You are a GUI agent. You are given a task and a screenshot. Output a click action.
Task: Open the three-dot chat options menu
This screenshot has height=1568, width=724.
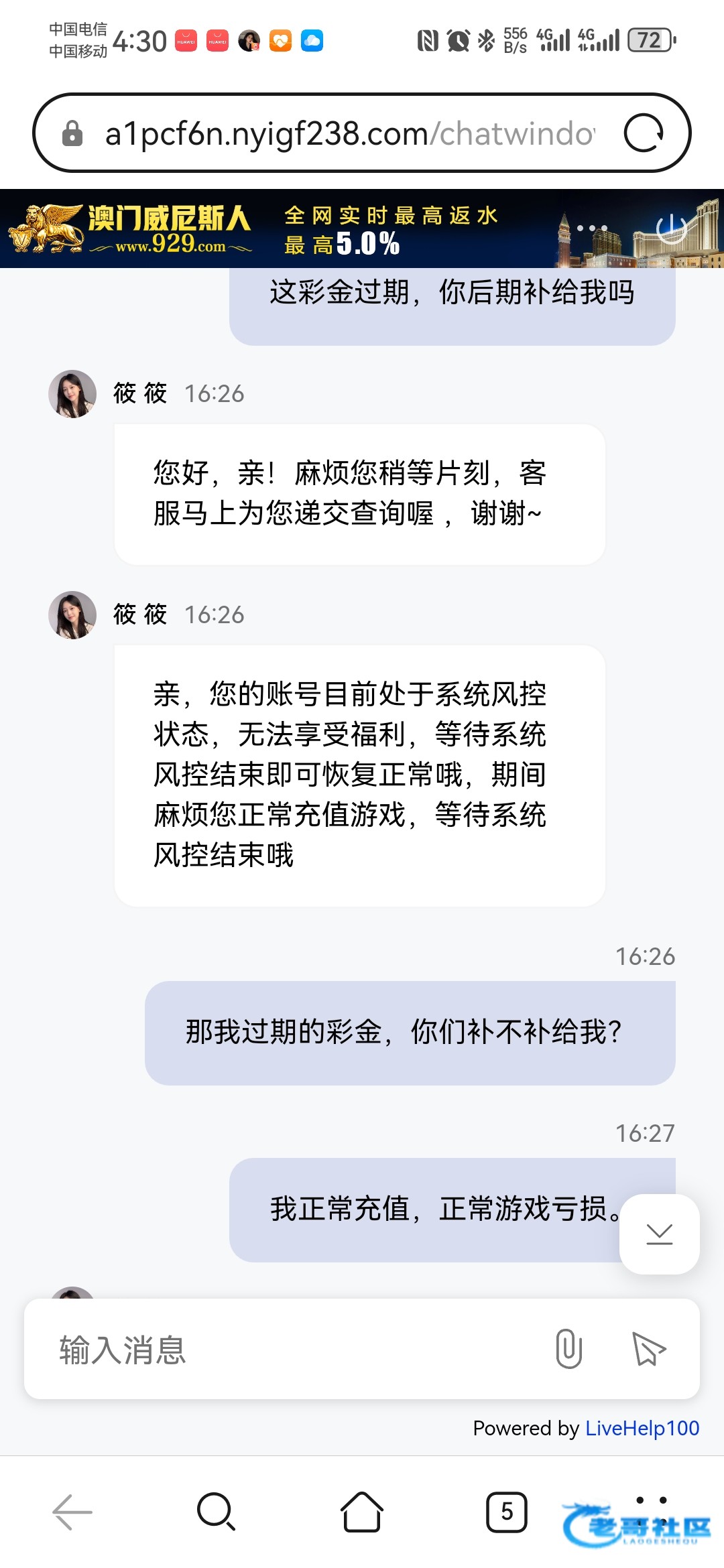coord(592,228)
